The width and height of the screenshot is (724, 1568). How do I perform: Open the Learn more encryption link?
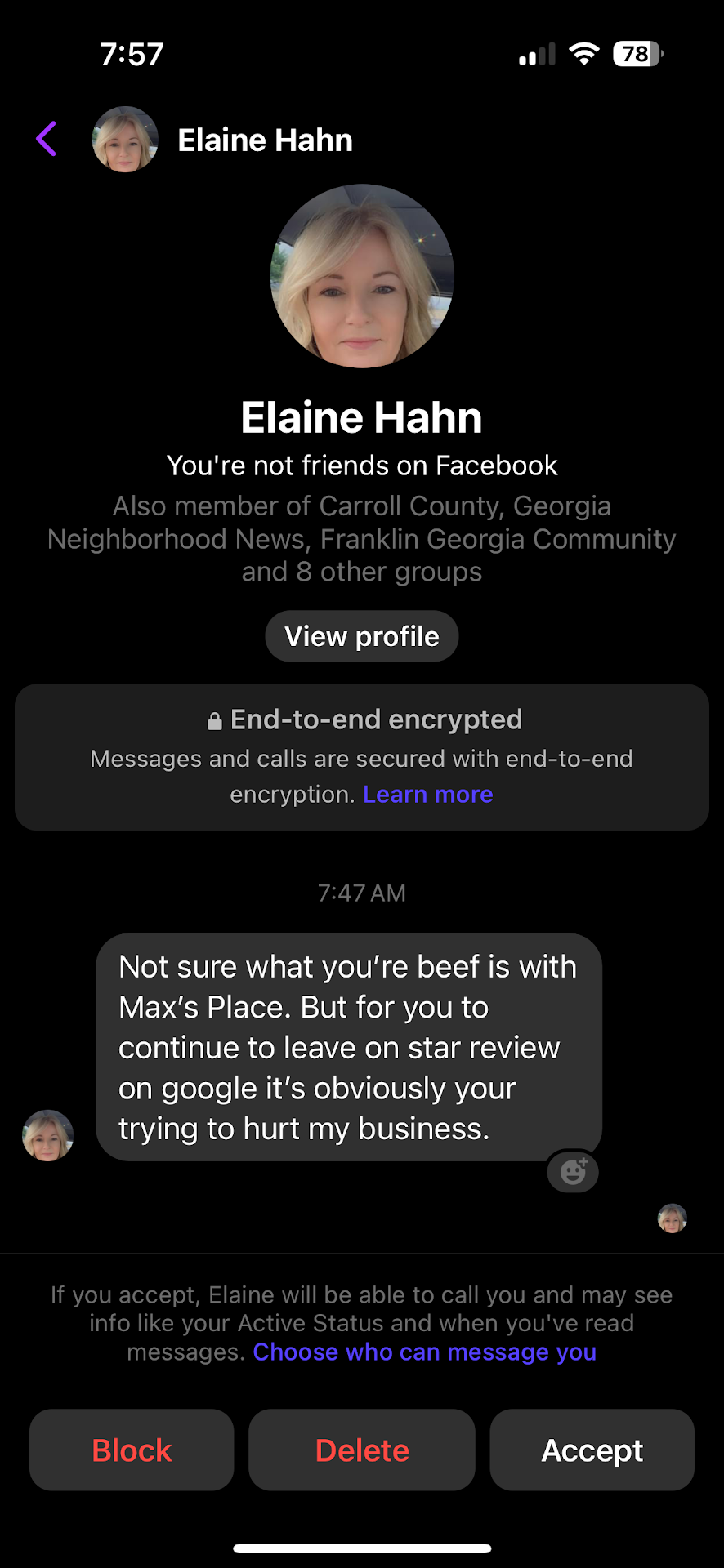pos(427,795)
